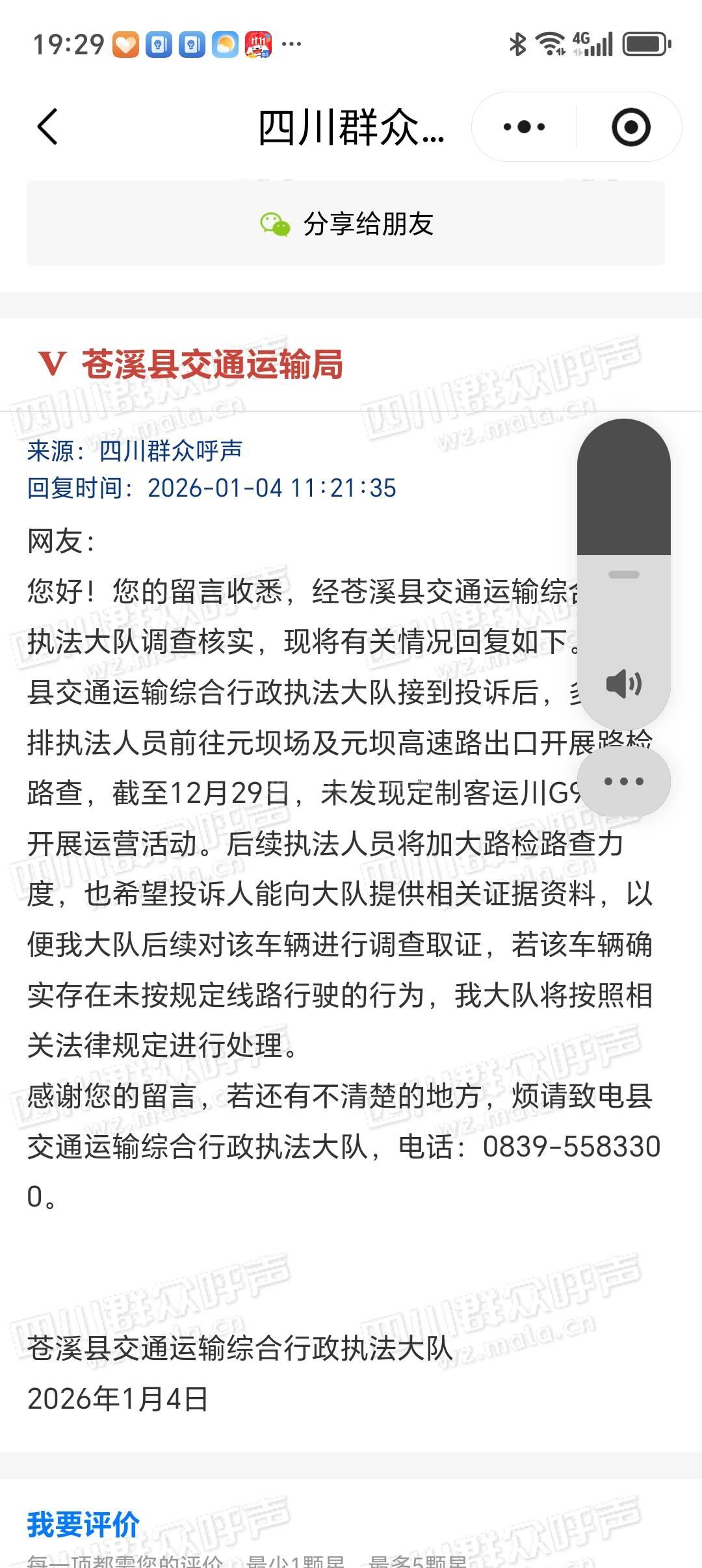Open more sound settings below the volume panel
702x1568 pixels.
[x=623, y=781]
